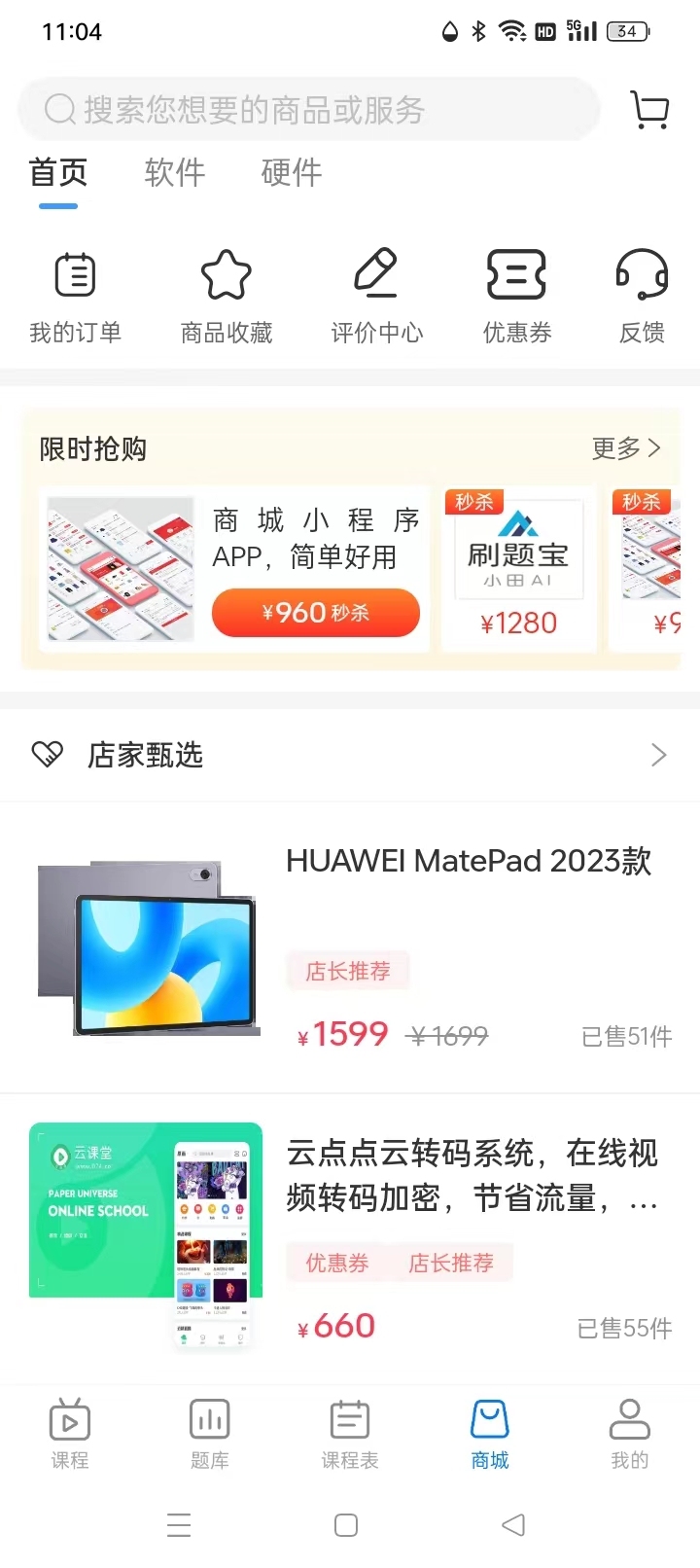Switch to the 软件 tab
This screenshot has height=1568, width=700.
tap(175, 172)
